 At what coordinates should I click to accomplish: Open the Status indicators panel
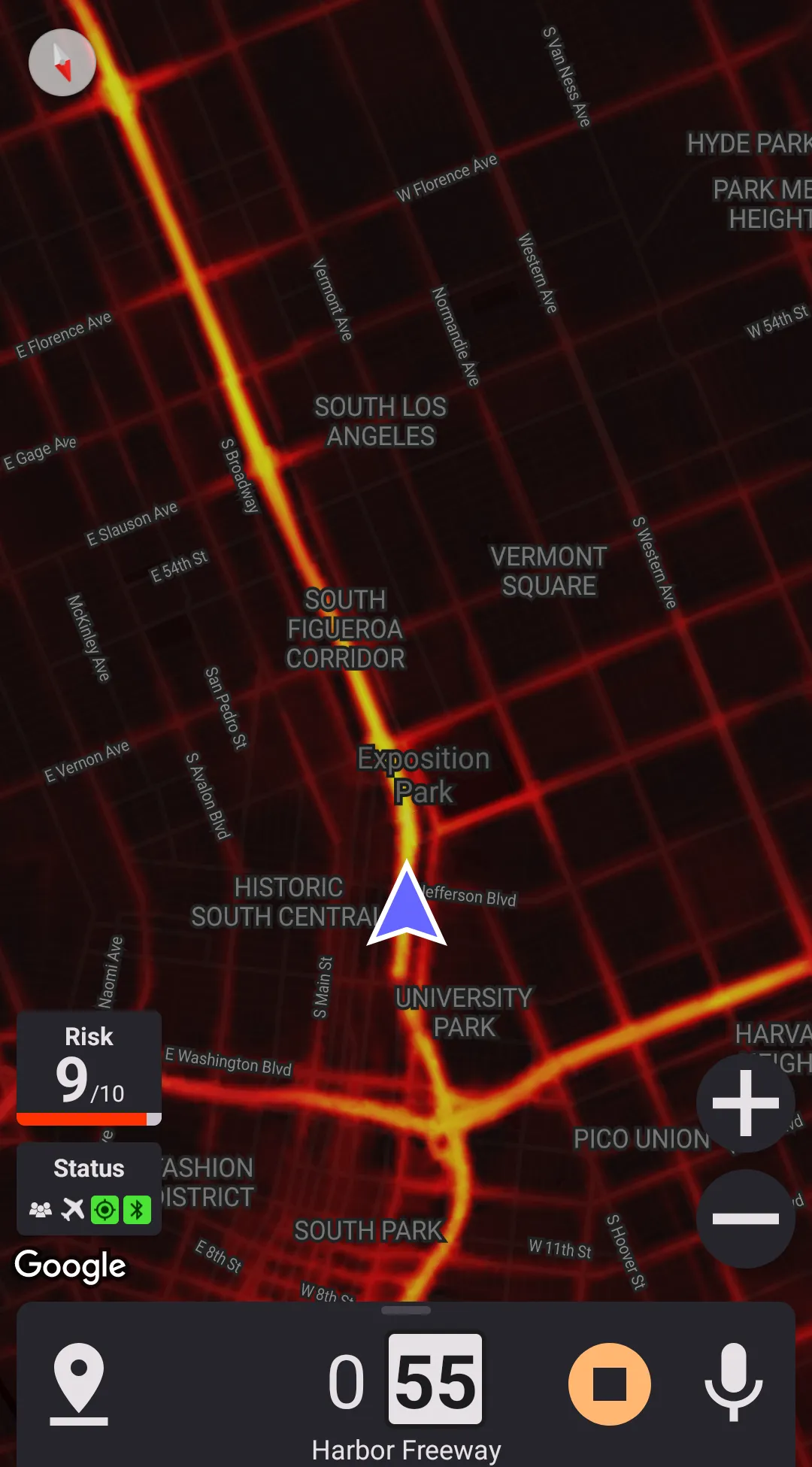pos(89,1189)
